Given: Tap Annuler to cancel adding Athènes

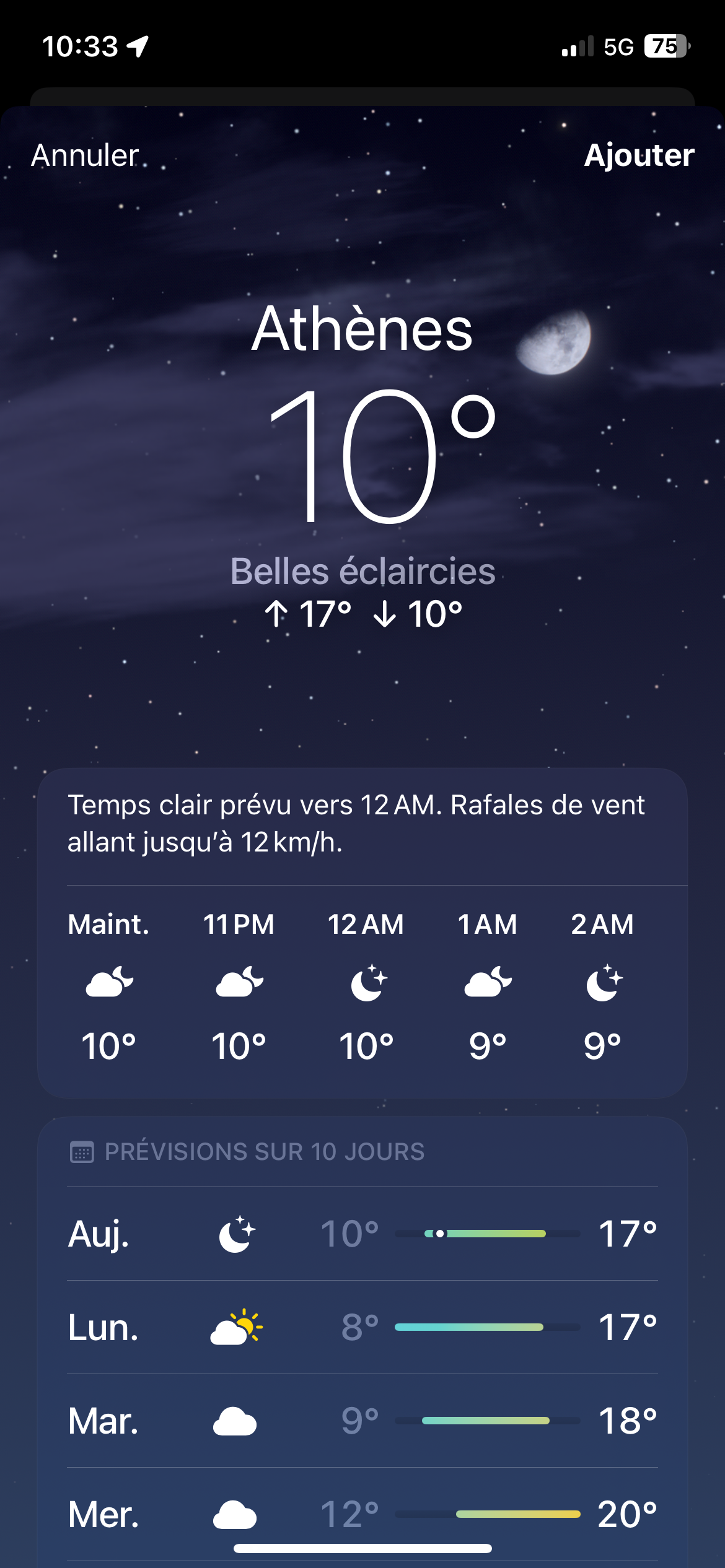Looking at the screenshot, I should coord(85,155).
